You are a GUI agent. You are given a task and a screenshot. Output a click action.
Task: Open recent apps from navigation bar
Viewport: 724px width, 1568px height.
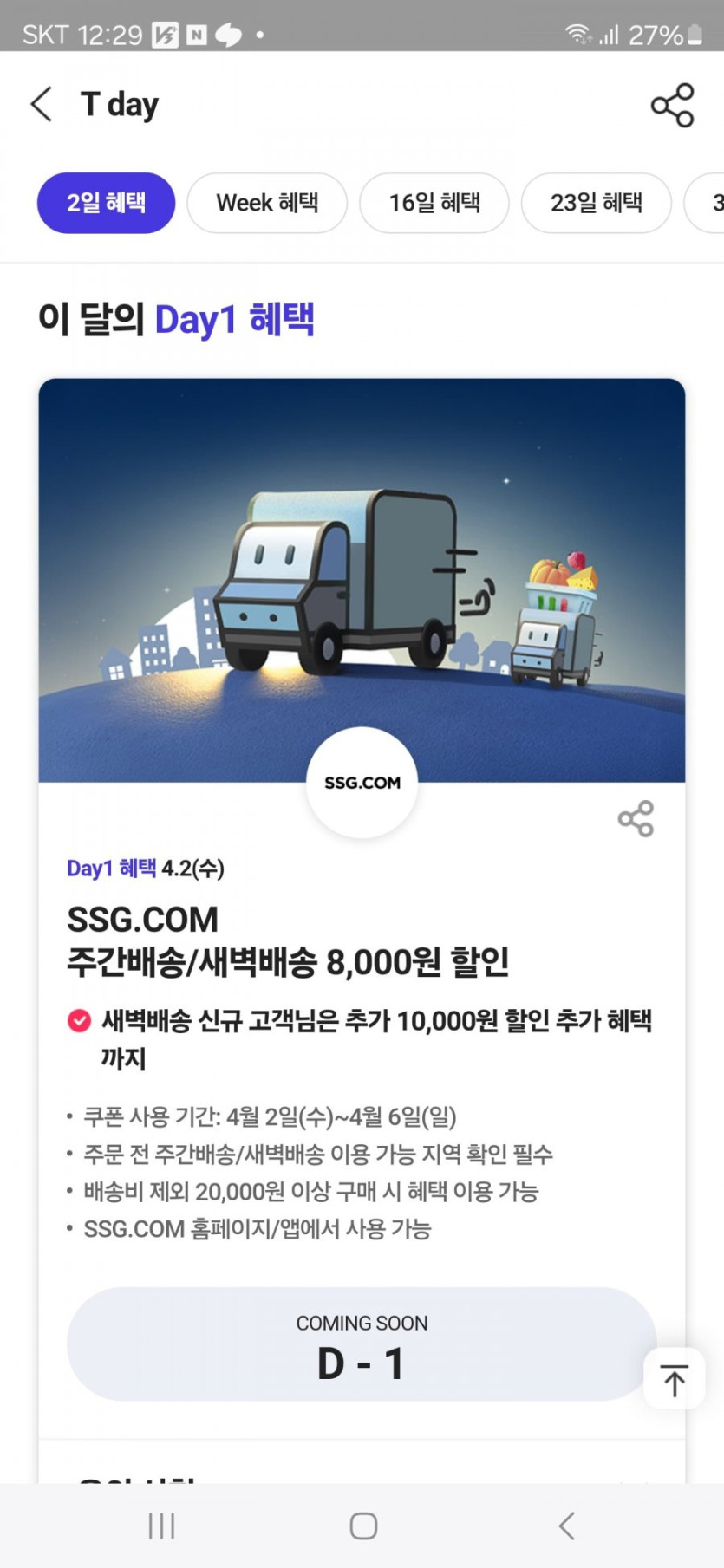click(161, 1526)
